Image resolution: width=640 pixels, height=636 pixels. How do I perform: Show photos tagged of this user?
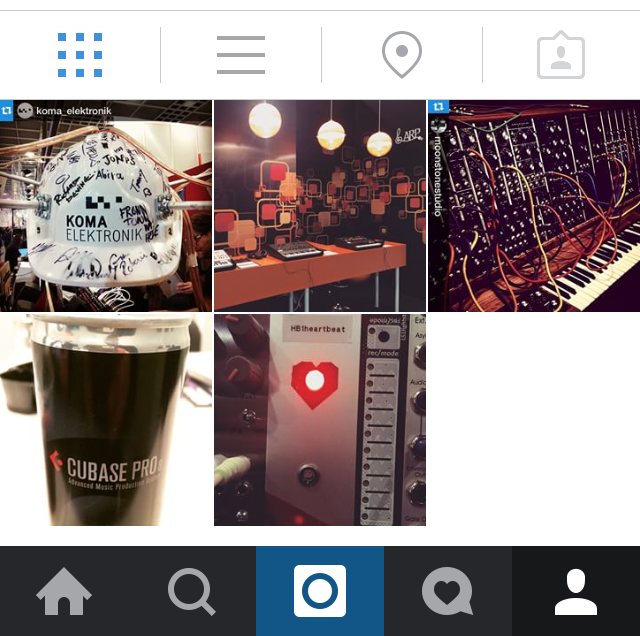tap(560, 55)
